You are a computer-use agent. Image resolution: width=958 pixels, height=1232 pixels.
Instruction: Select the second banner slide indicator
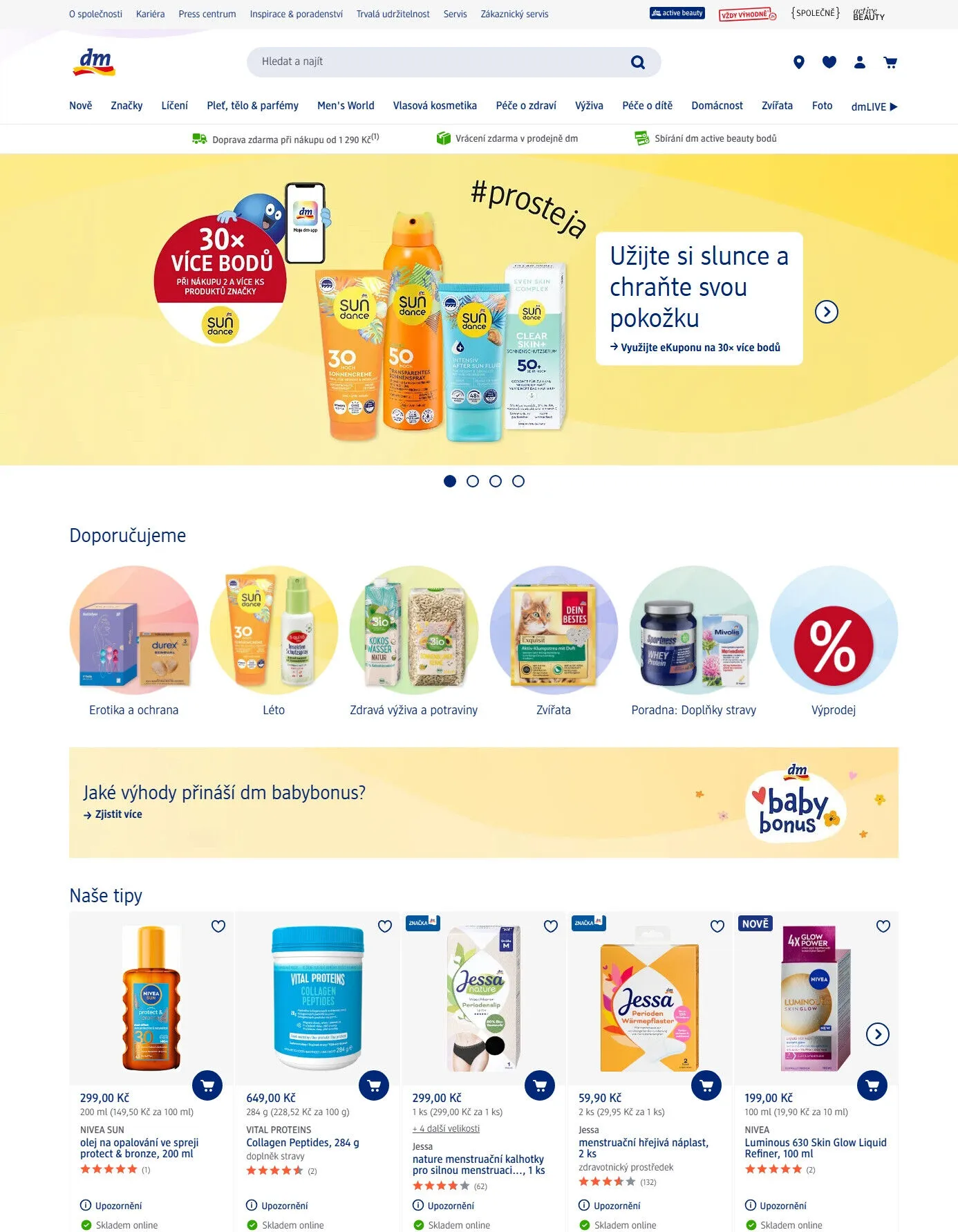pos(473,481)
